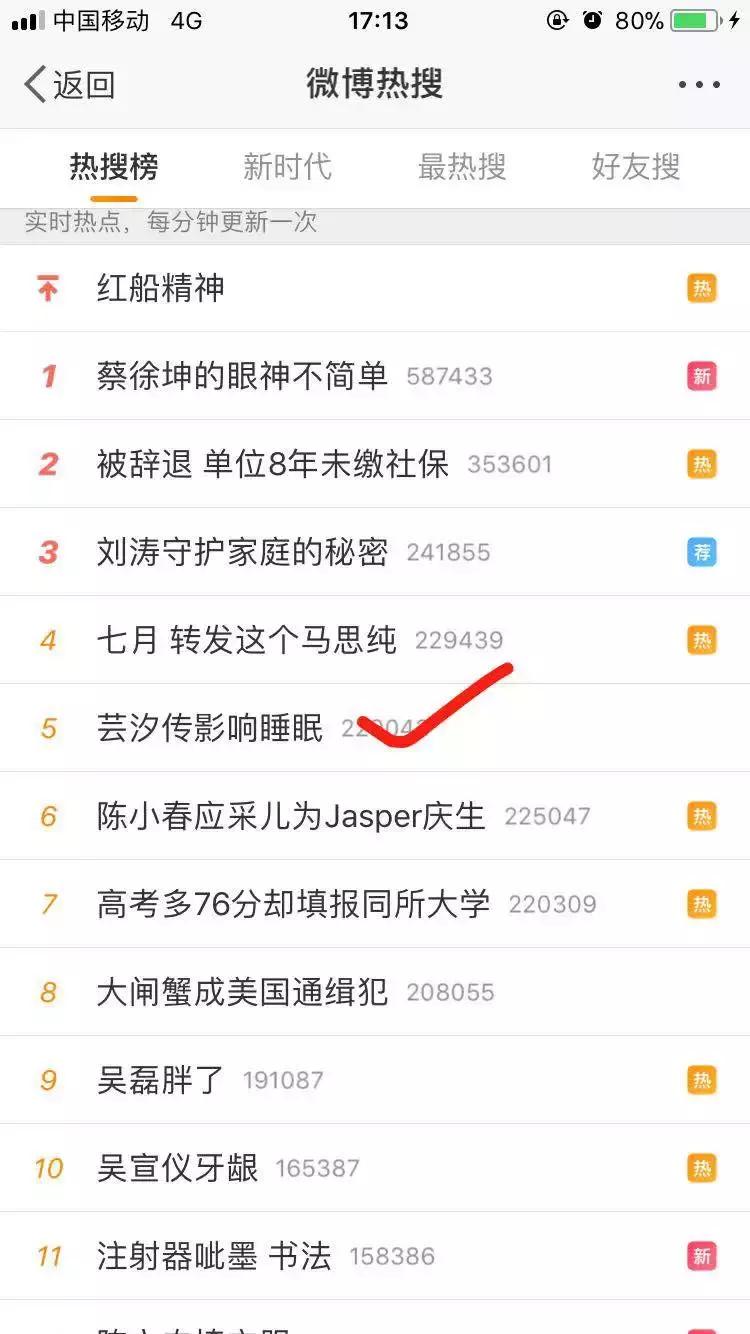The height and width of the screenshot is (1334, 750).
Task: Tap the 返回 back button
Action: click(x=70, y=85)
